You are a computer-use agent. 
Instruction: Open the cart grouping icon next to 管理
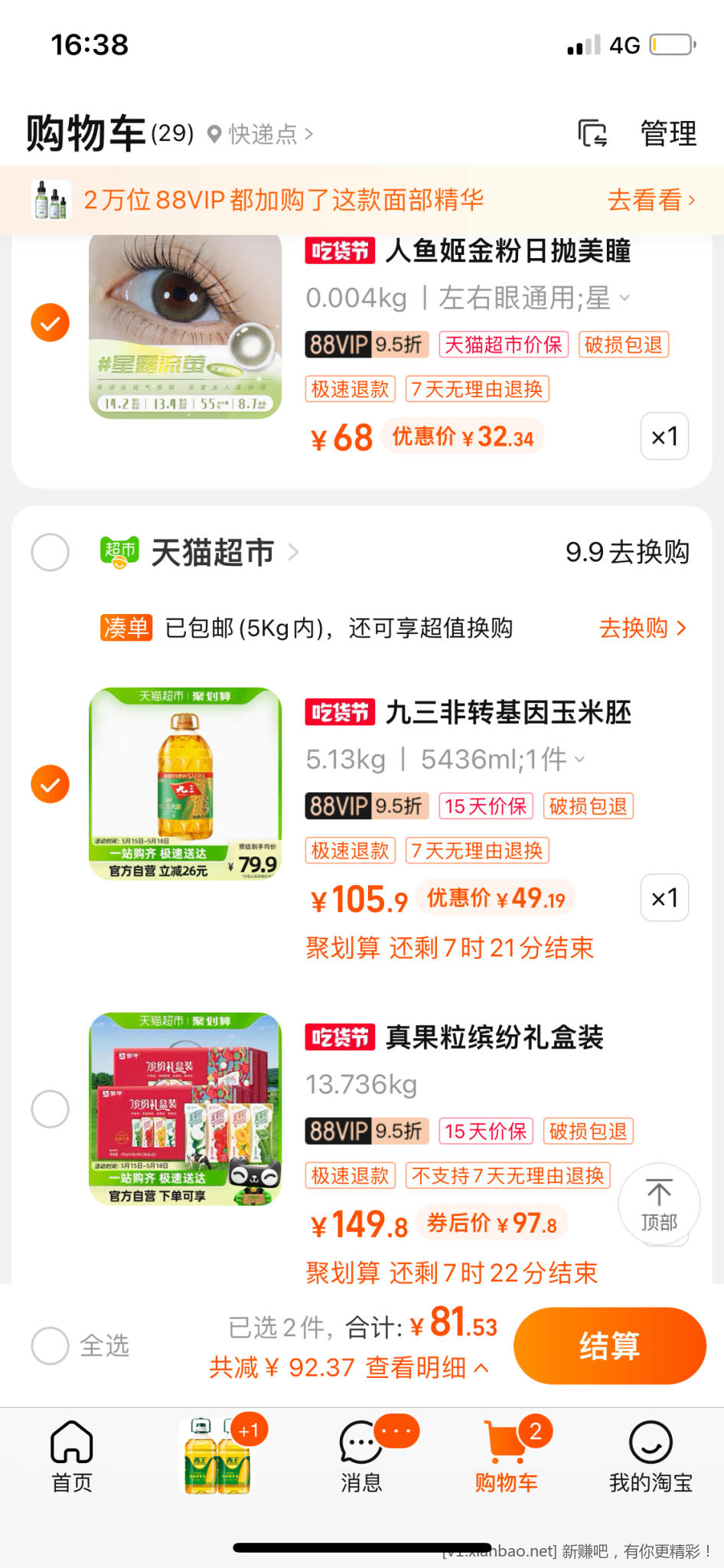tap(592, 134)
